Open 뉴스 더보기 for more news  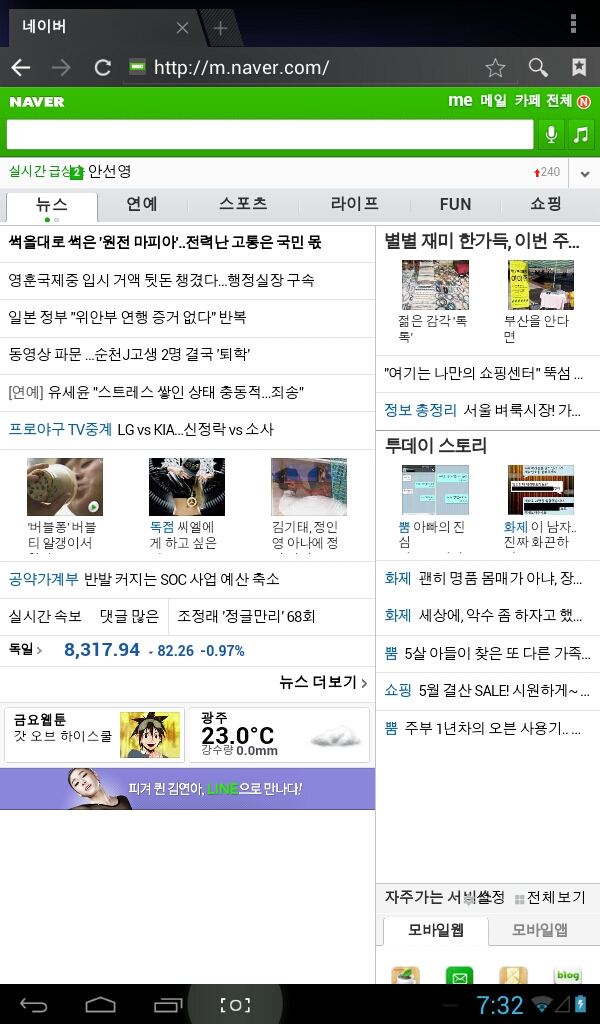tap(323, 682)
